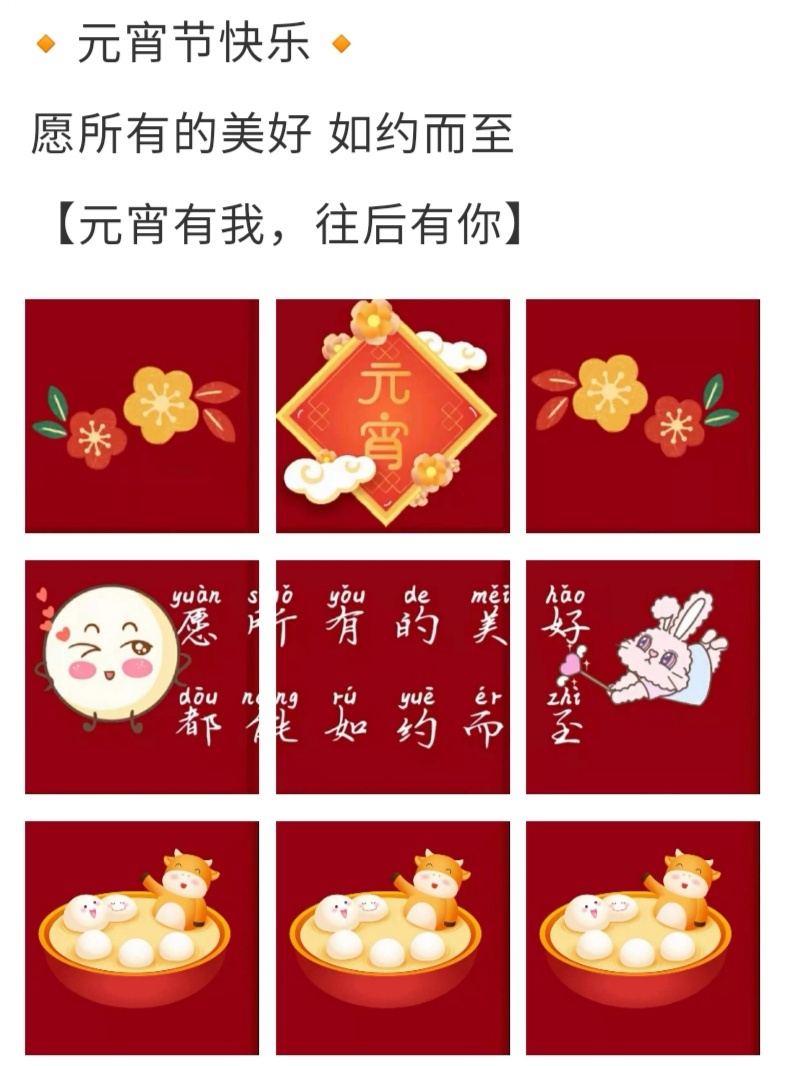
Task: Open the tile with 有的 and 如约而 text
Action: coord(392,677)
